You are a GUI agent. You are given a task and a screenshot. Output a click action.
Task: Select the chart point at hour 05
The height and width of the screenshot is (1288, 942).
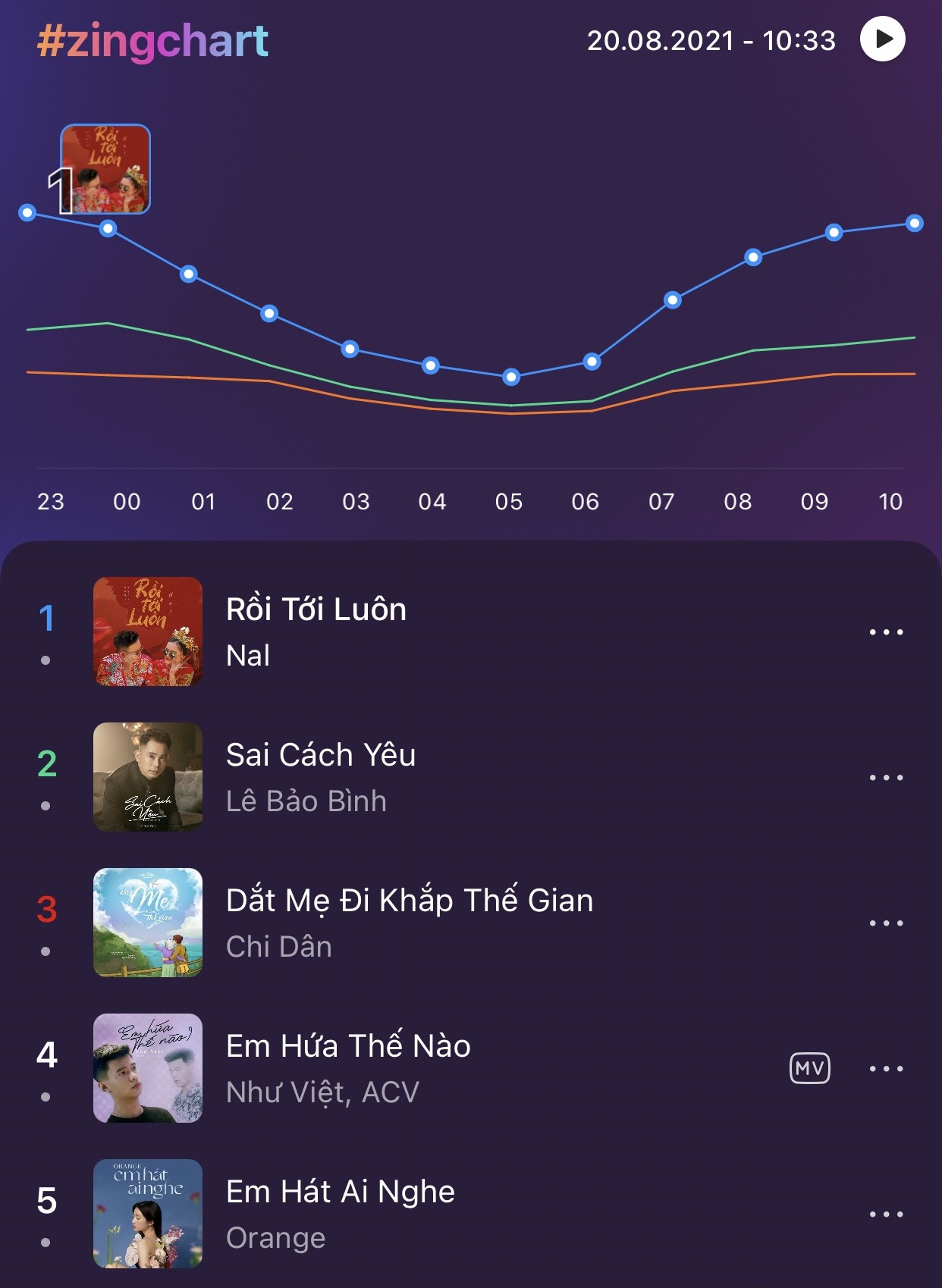click(511, 376)
